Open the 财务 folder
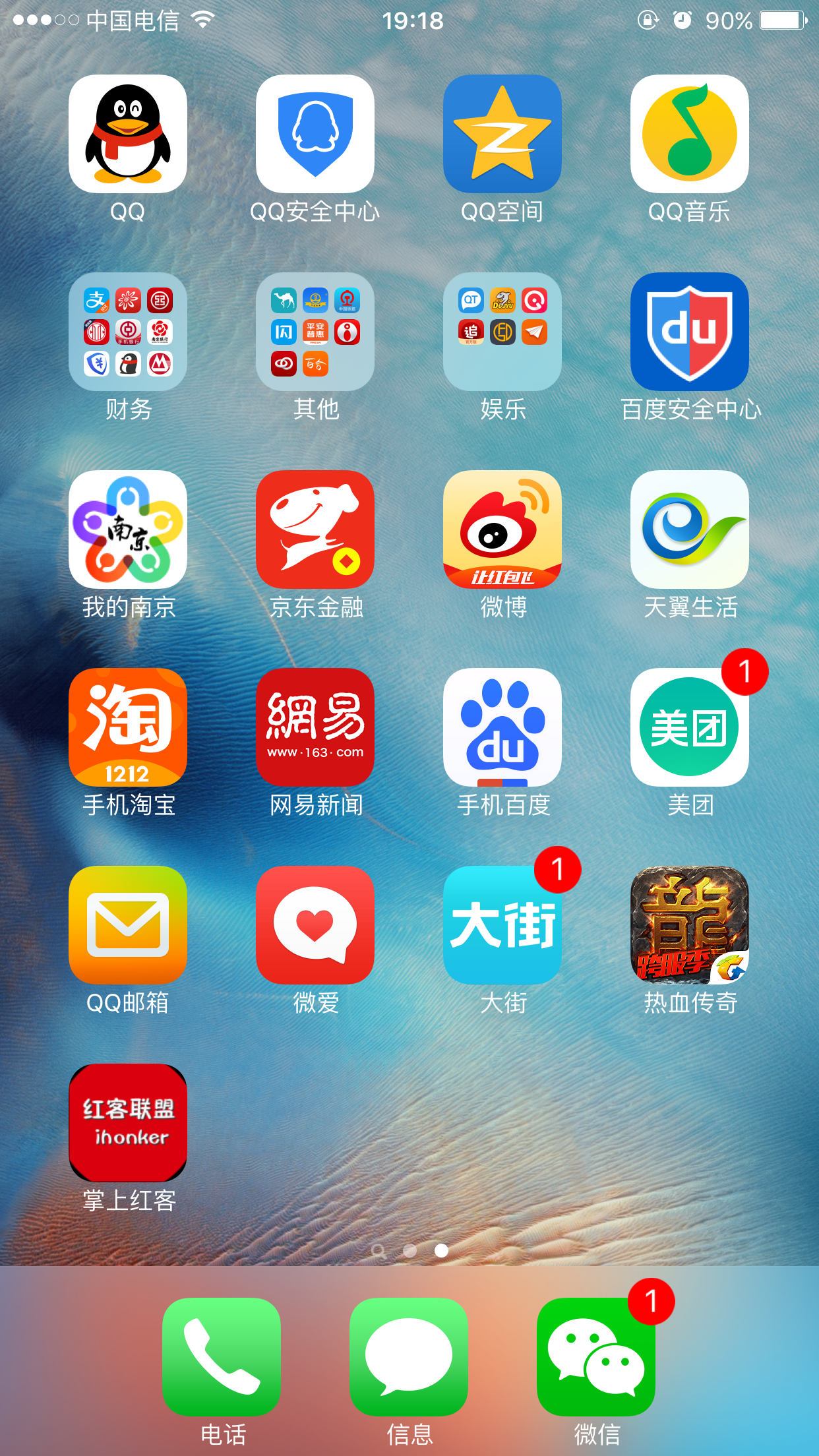 coord(128,332)
